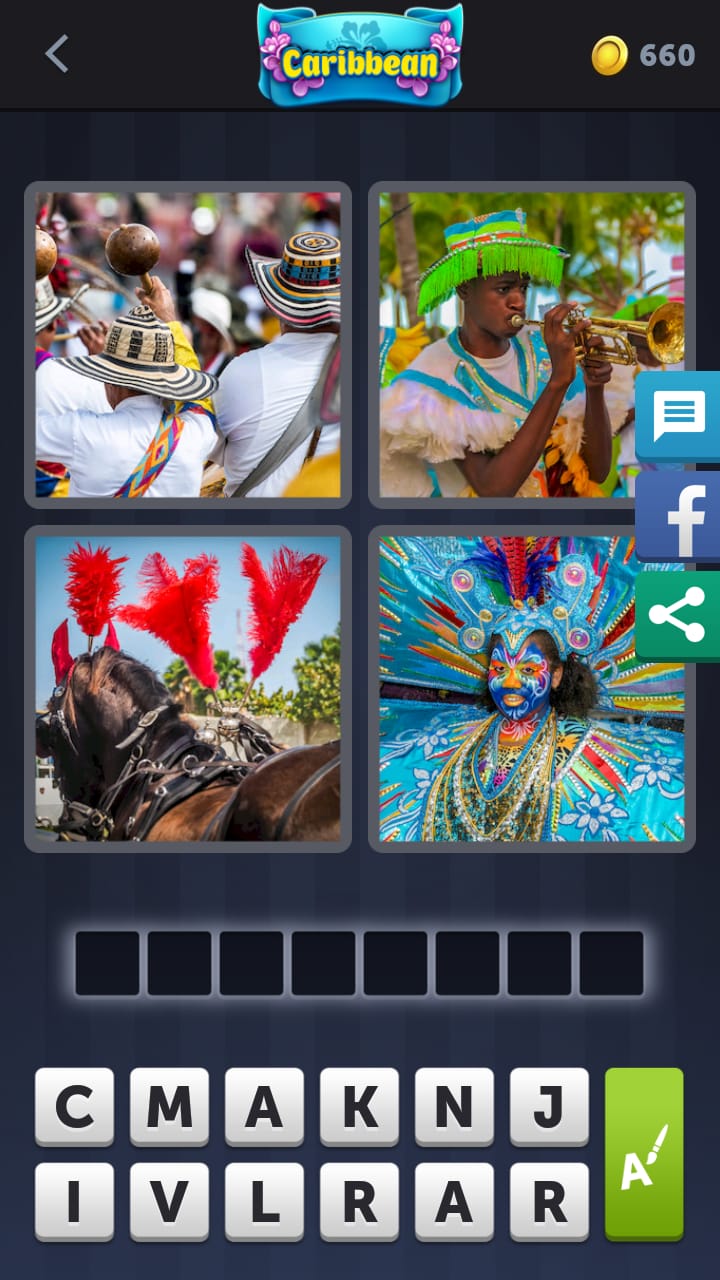Go back using the top-left arrow
The image size is (720, 1280).
[x=57, y=54]
